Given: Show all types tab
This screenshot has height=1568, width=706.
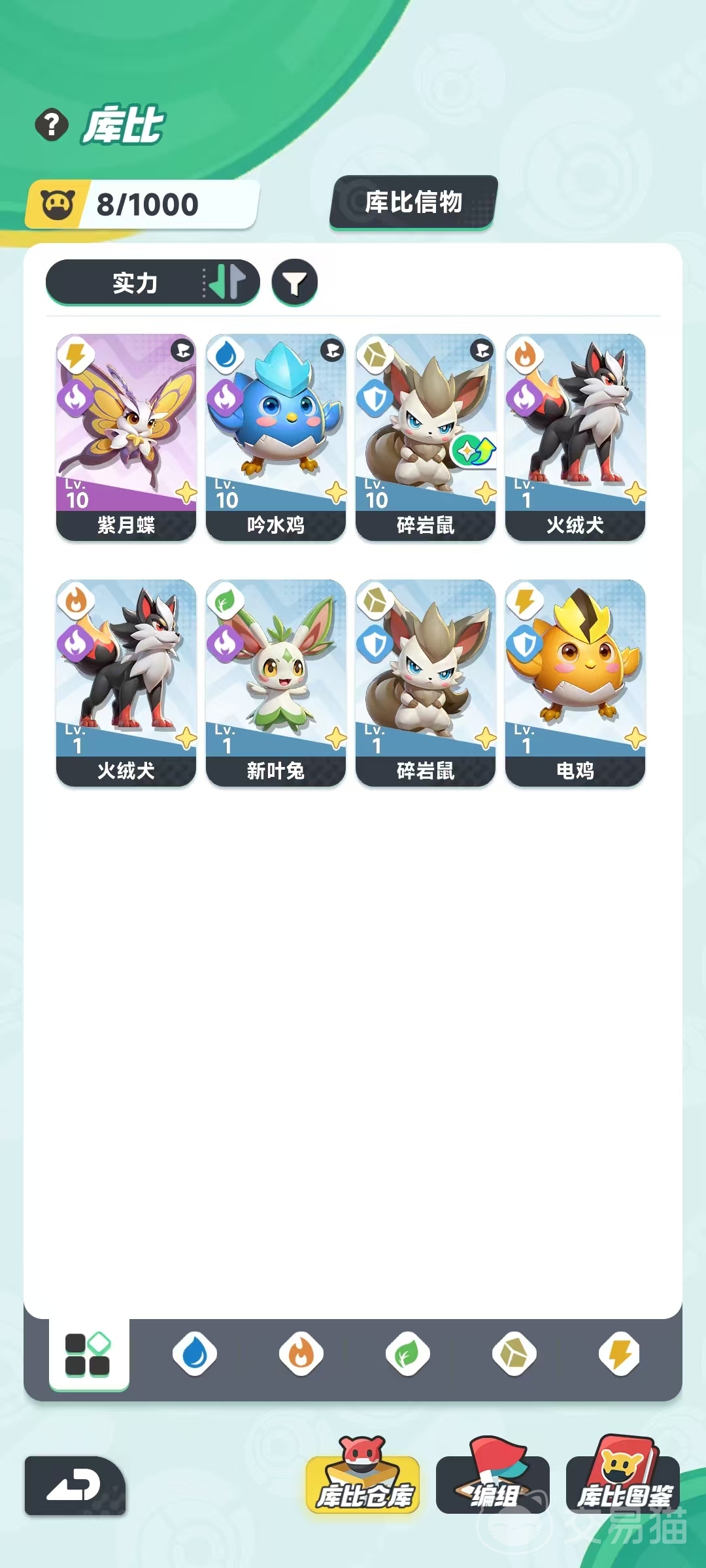Looking at the screenshot, I should pyautogui.click(x=88, y=1354).
